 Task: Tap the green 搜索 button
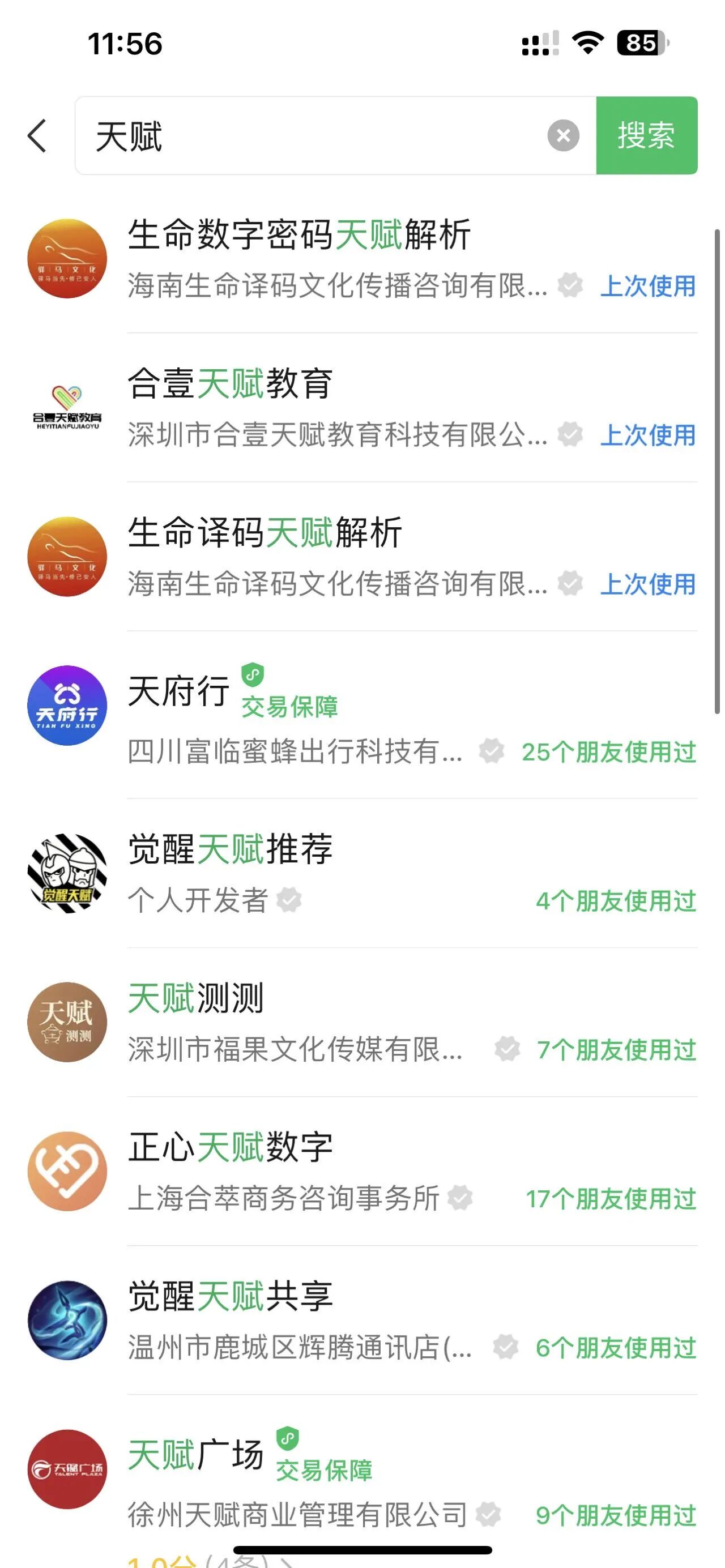click(646, 135)
